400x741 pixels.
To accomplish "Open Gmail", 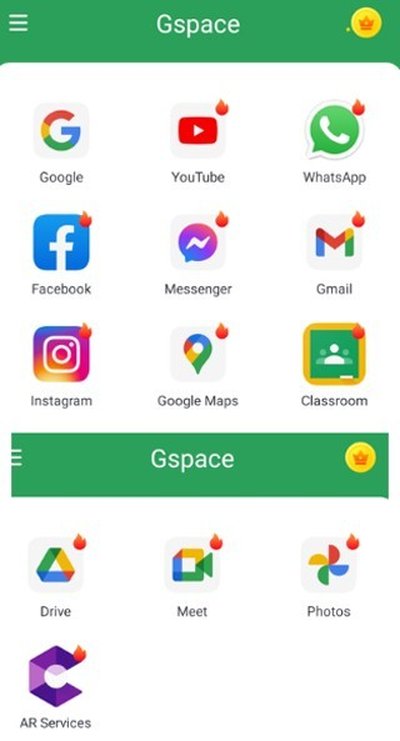I will pos(335,242).
